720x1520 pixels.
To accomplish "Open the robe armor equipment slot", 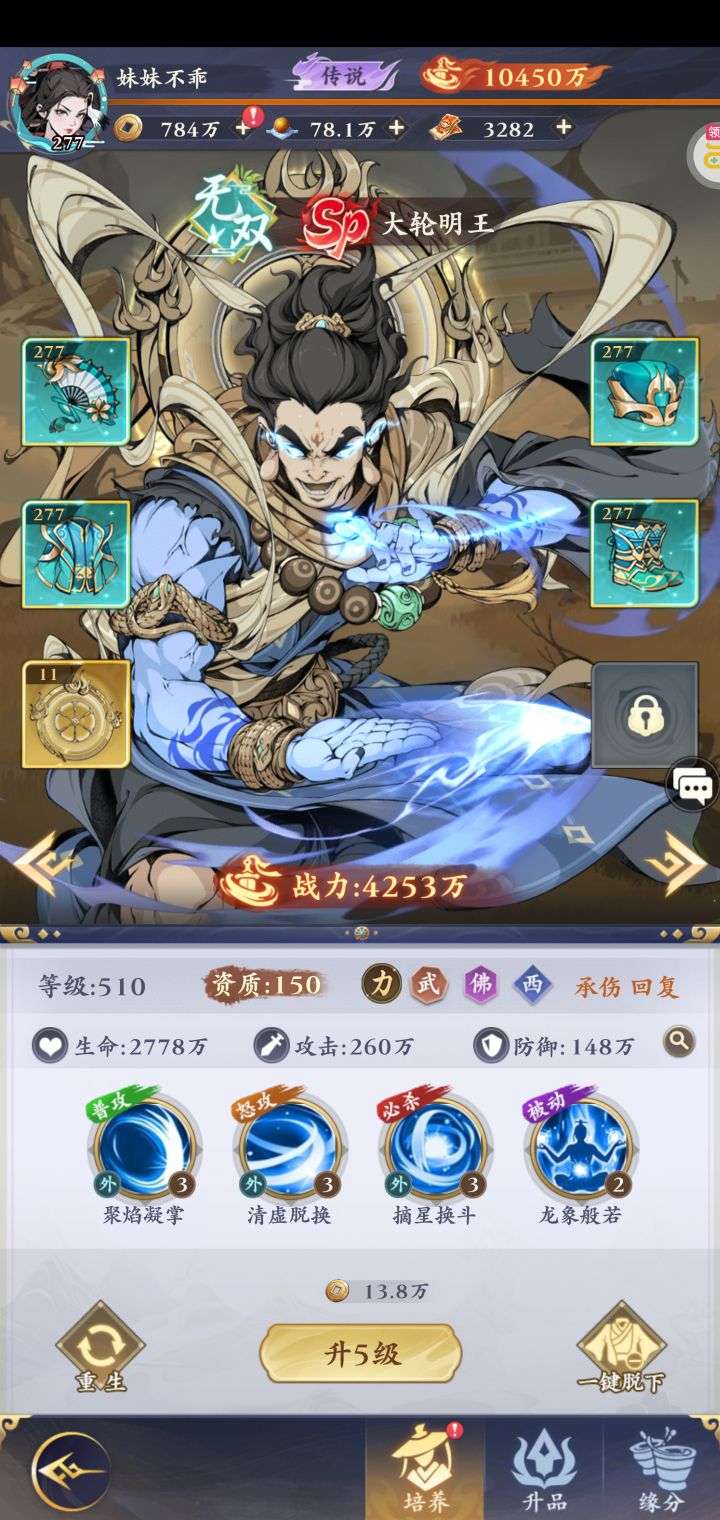I will click(76, 553).
